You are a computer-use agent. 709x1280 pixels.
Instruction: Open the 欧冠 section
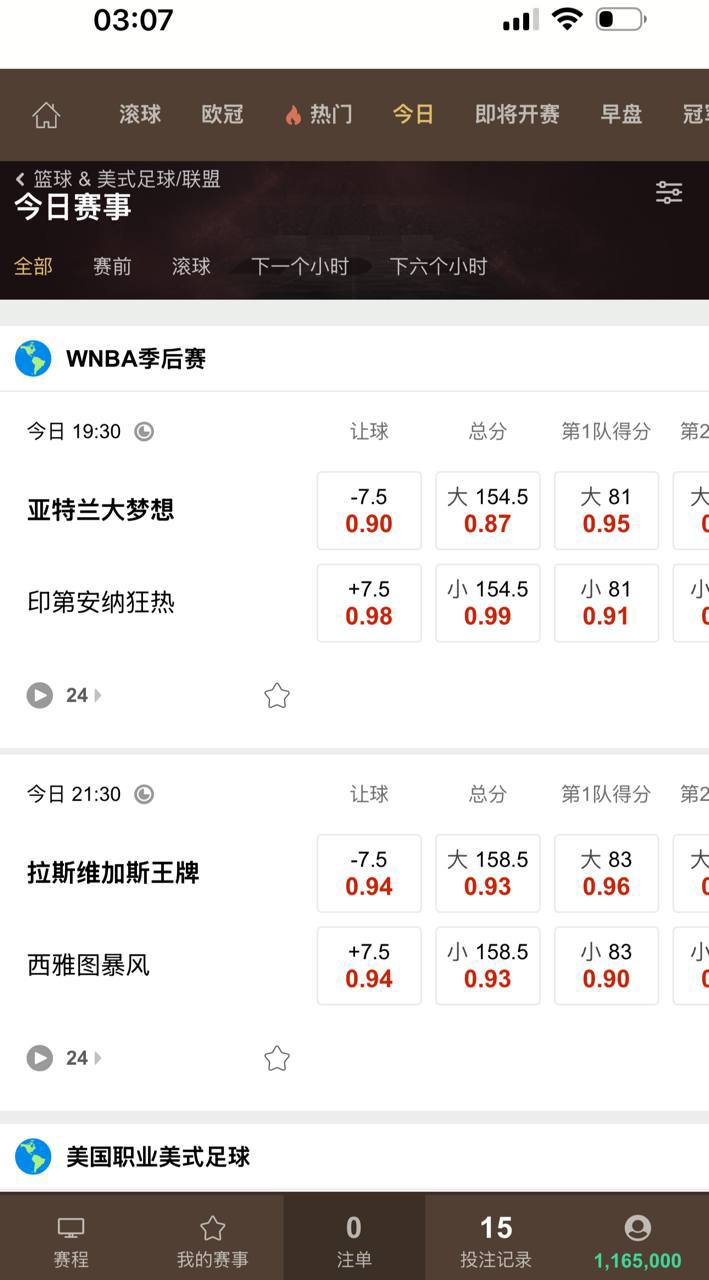coord(222,114)
